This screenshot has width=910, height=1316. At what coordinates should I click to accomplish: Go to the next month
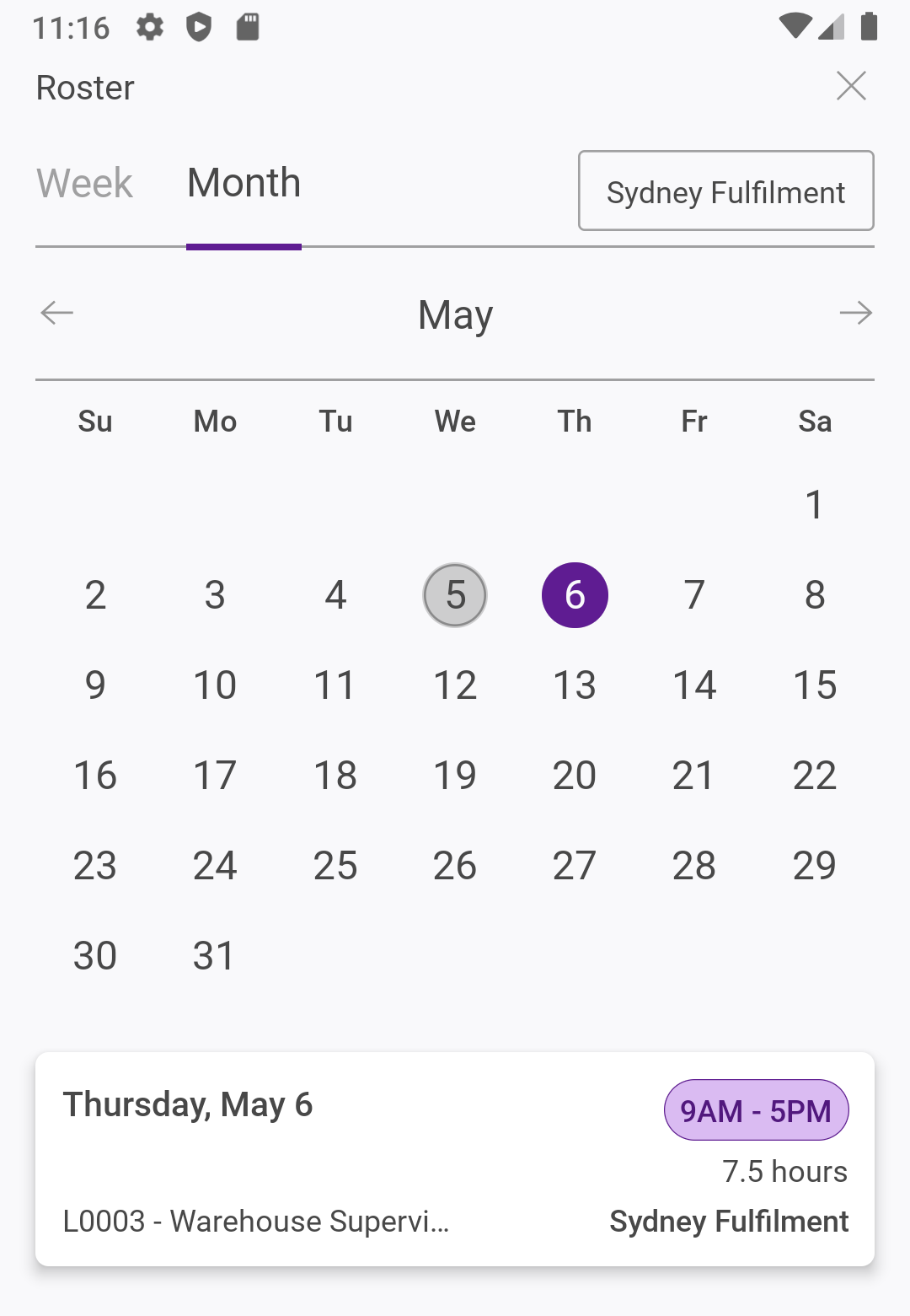855,313
